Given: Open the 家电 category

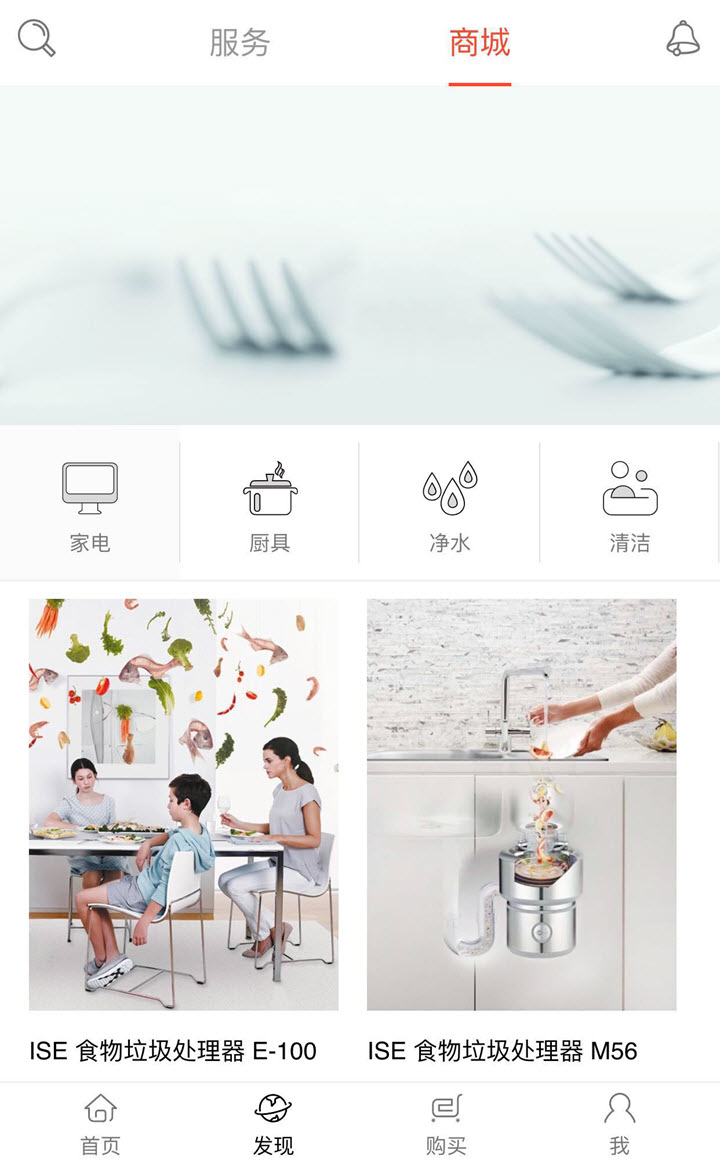Looking at the screenshot, I should tap(90, 506).
